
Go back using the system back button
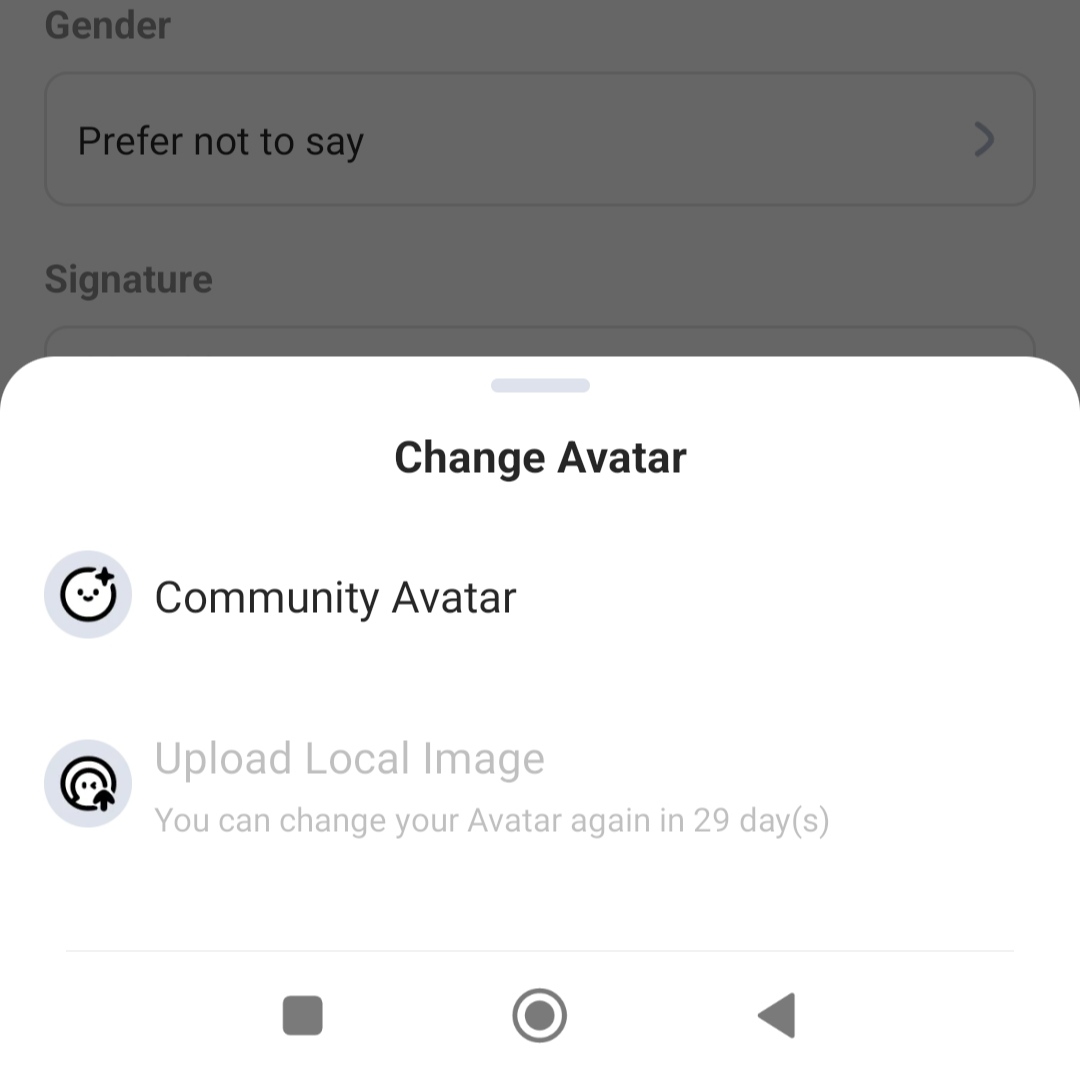(777, 1016)
